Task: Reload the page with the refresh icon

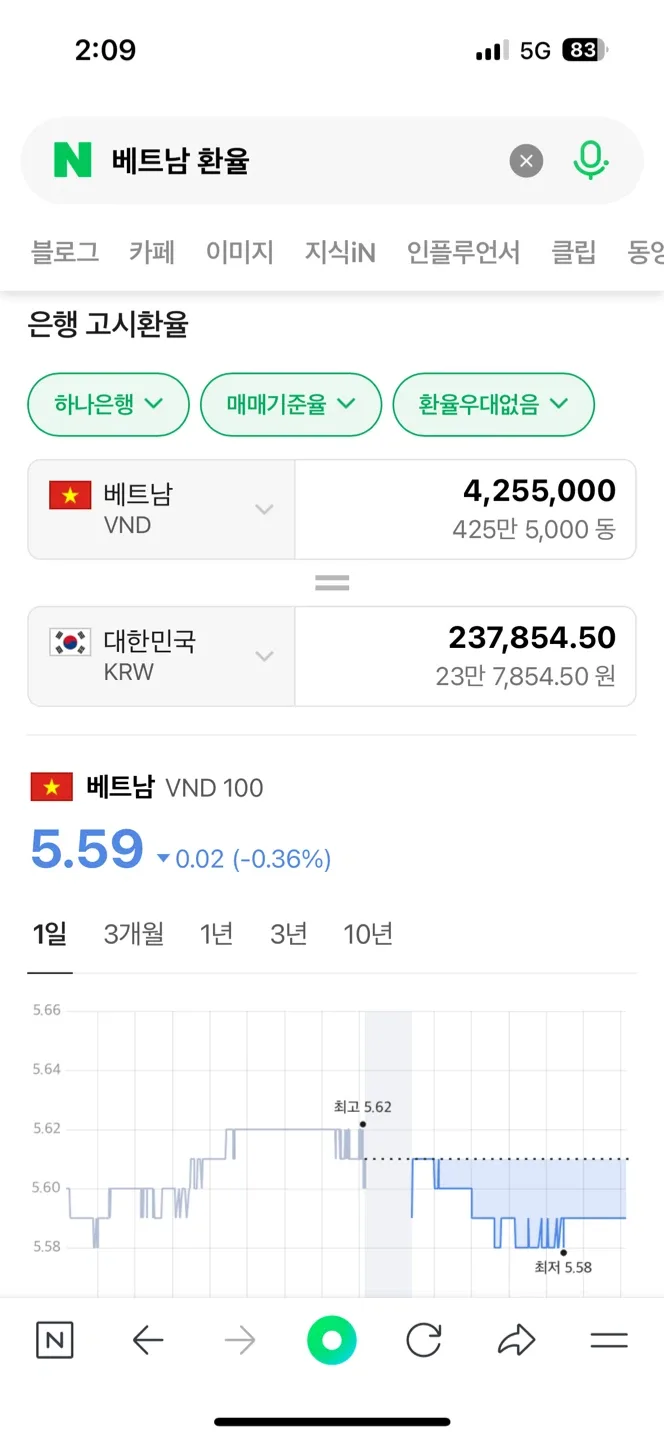Action: [424, 1340]
